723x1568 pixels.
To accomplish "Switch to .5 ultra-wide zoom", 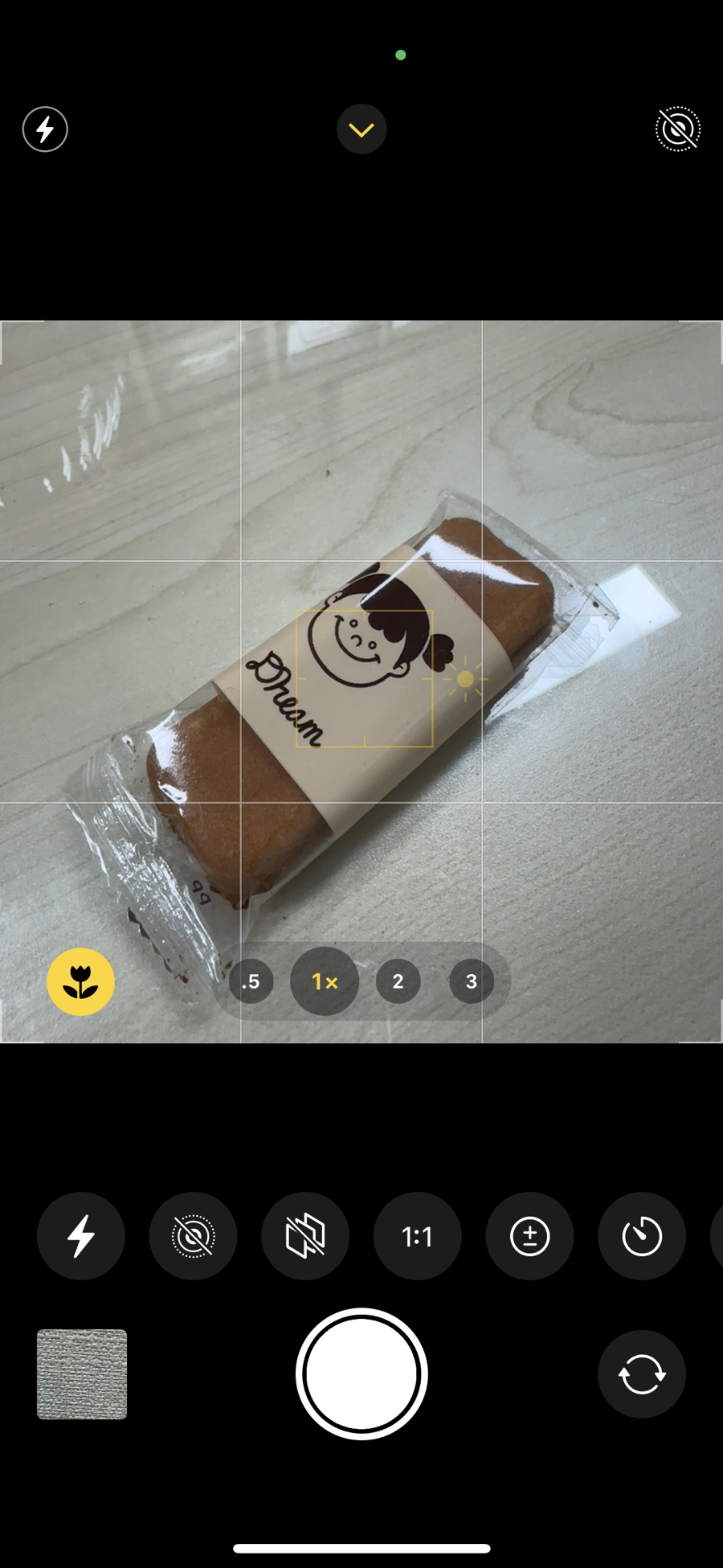I will coord(251,981).
